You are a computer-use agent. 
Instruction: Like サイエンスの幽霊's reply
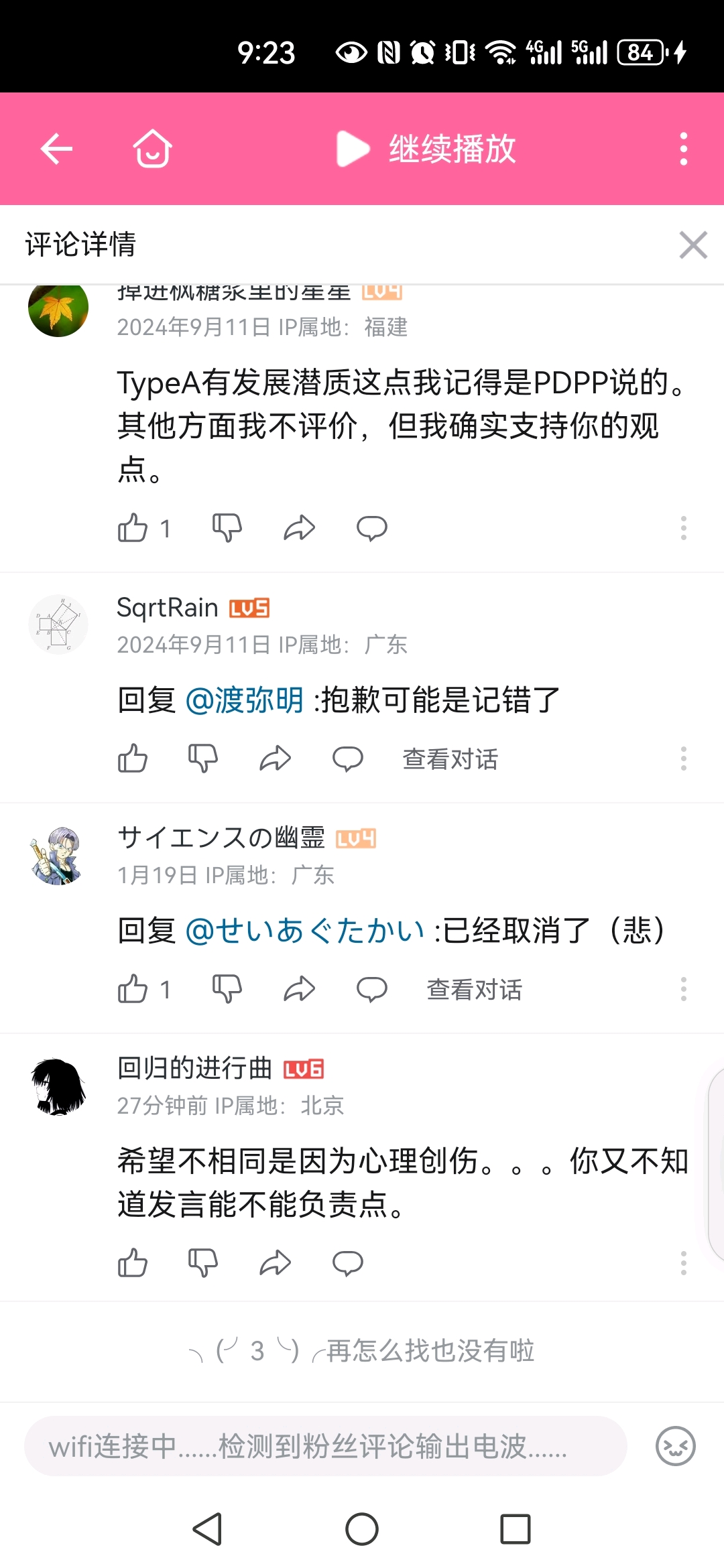(x=133, y=989)
